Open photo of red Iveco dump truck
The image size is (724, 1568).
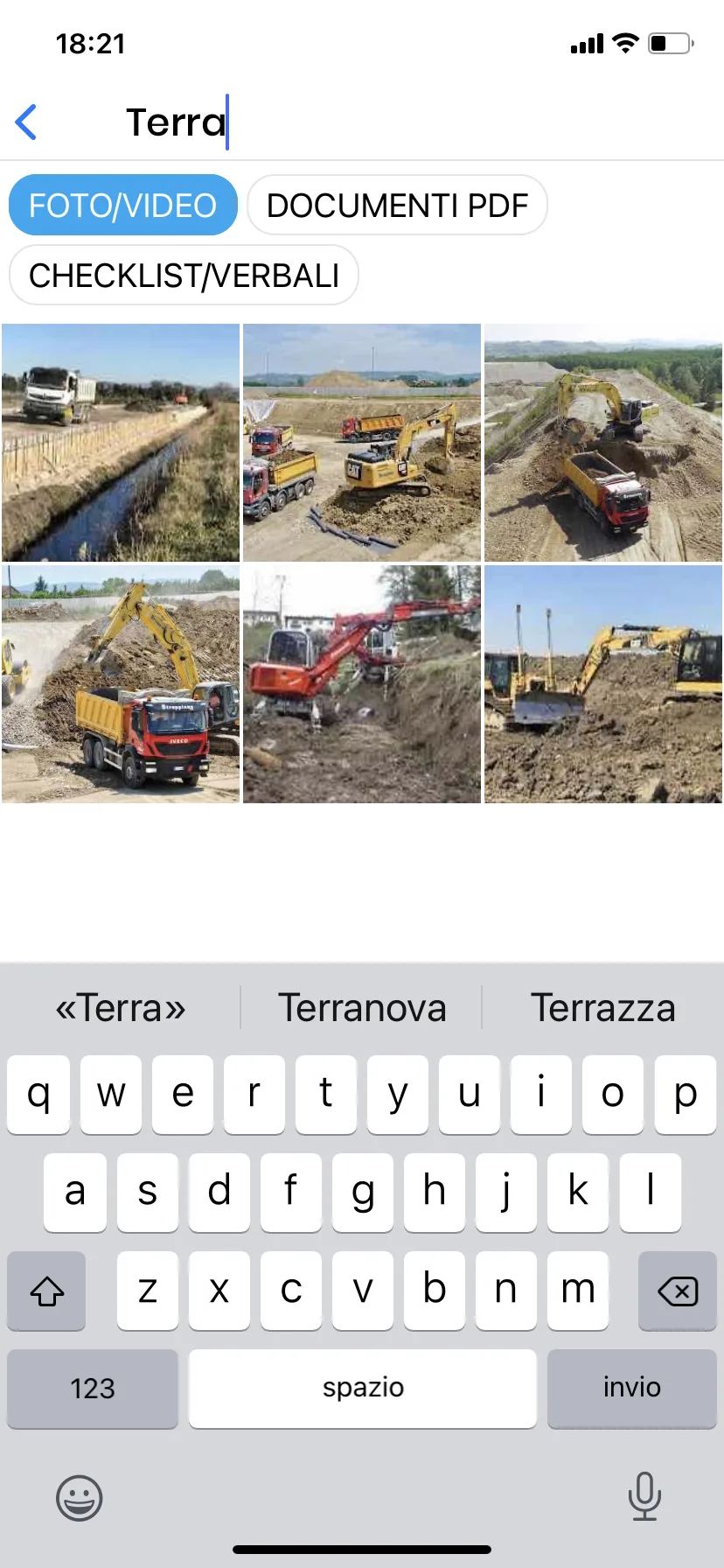121,684
